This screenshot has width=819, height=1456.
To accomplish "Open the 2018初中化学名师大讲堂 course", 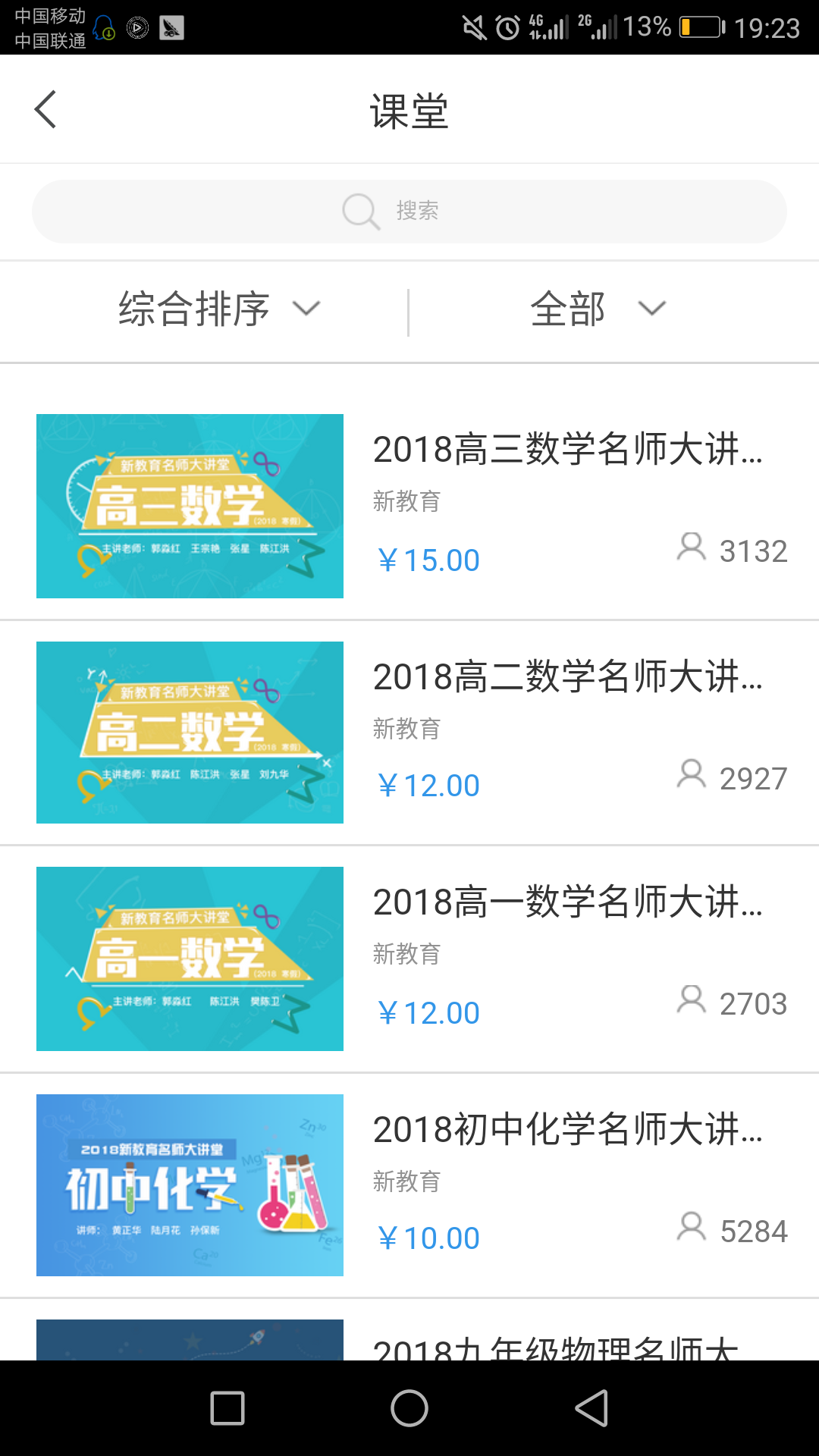I will tap(567, 1130).
